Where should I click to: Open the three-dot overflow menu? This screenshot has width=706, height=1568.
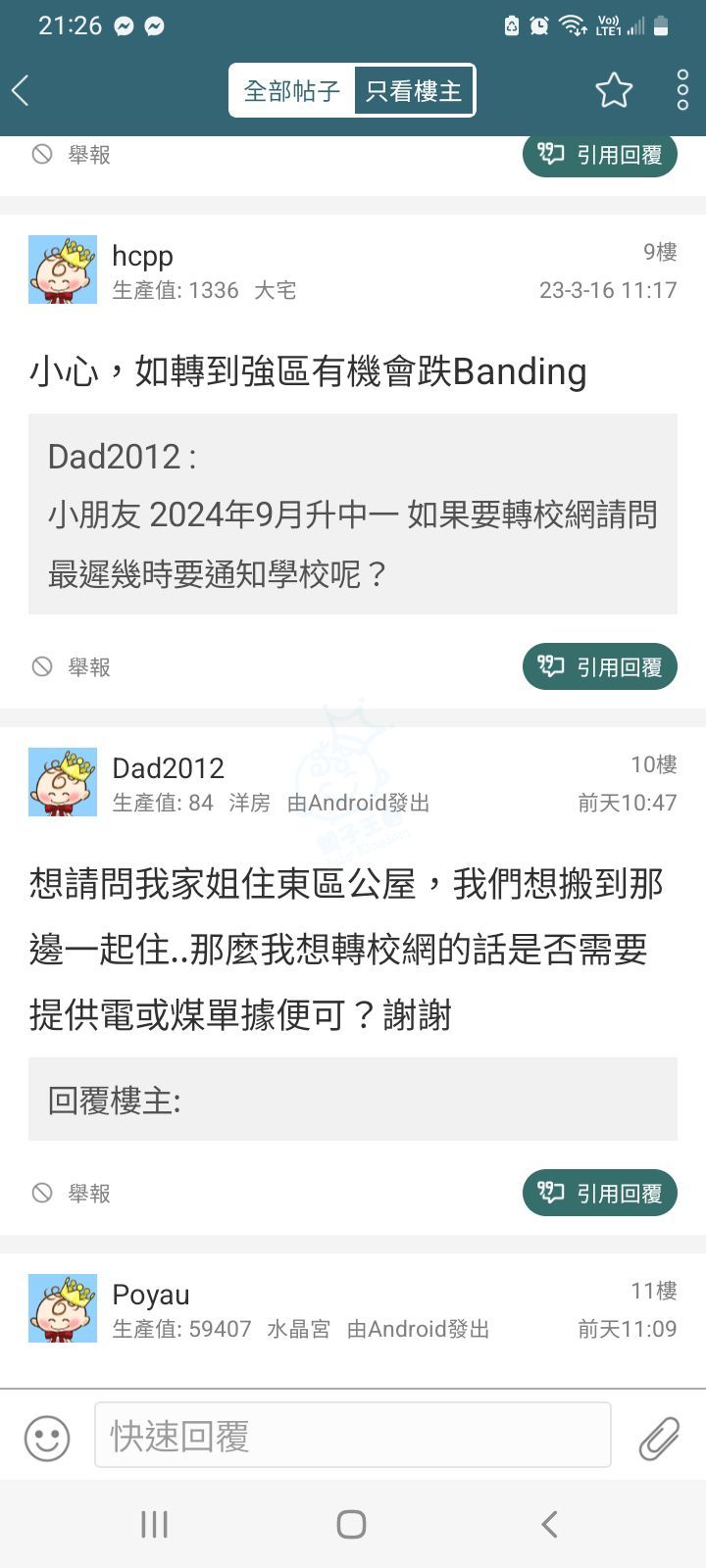point(682,91)
